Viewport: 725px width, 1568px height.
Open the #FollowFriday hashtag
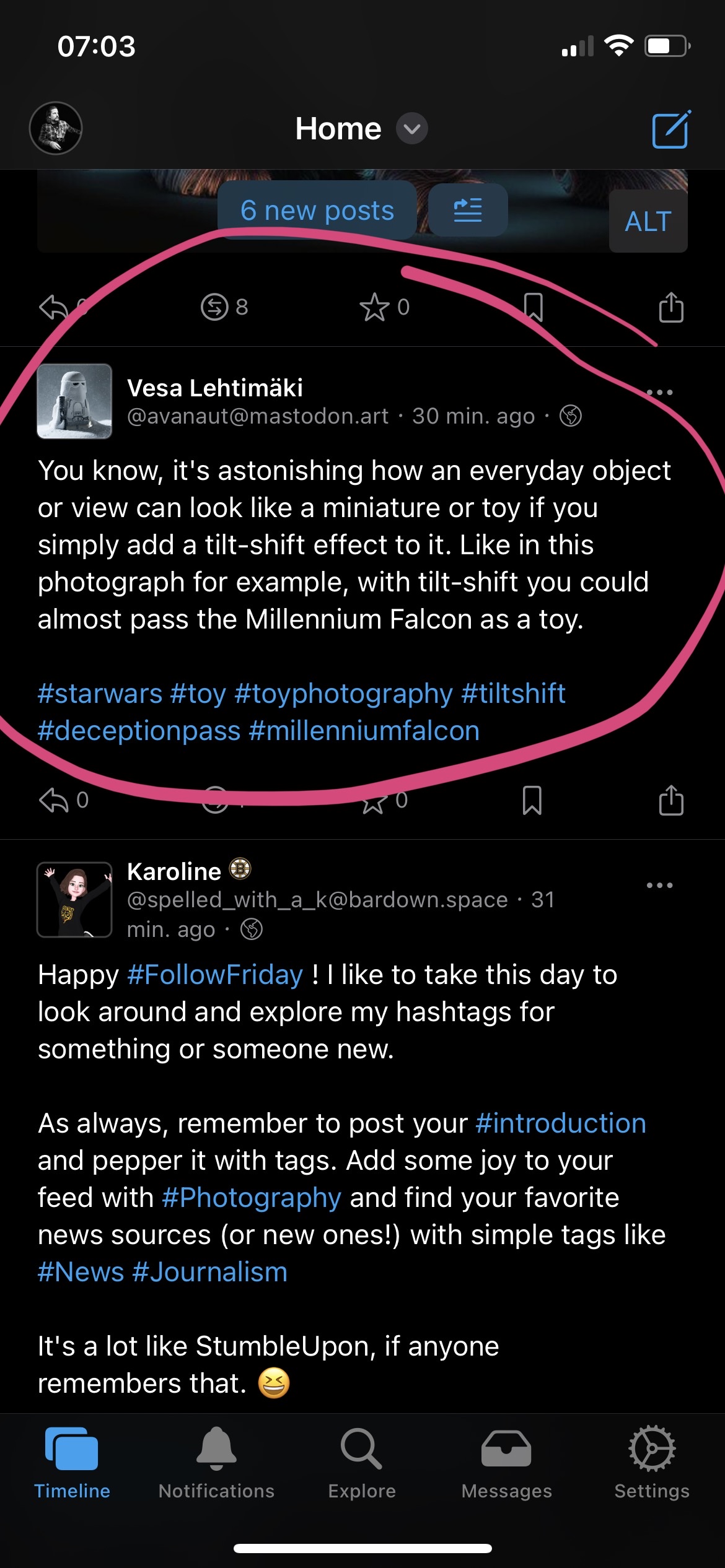pyautogui.click(x=215, y=975)
